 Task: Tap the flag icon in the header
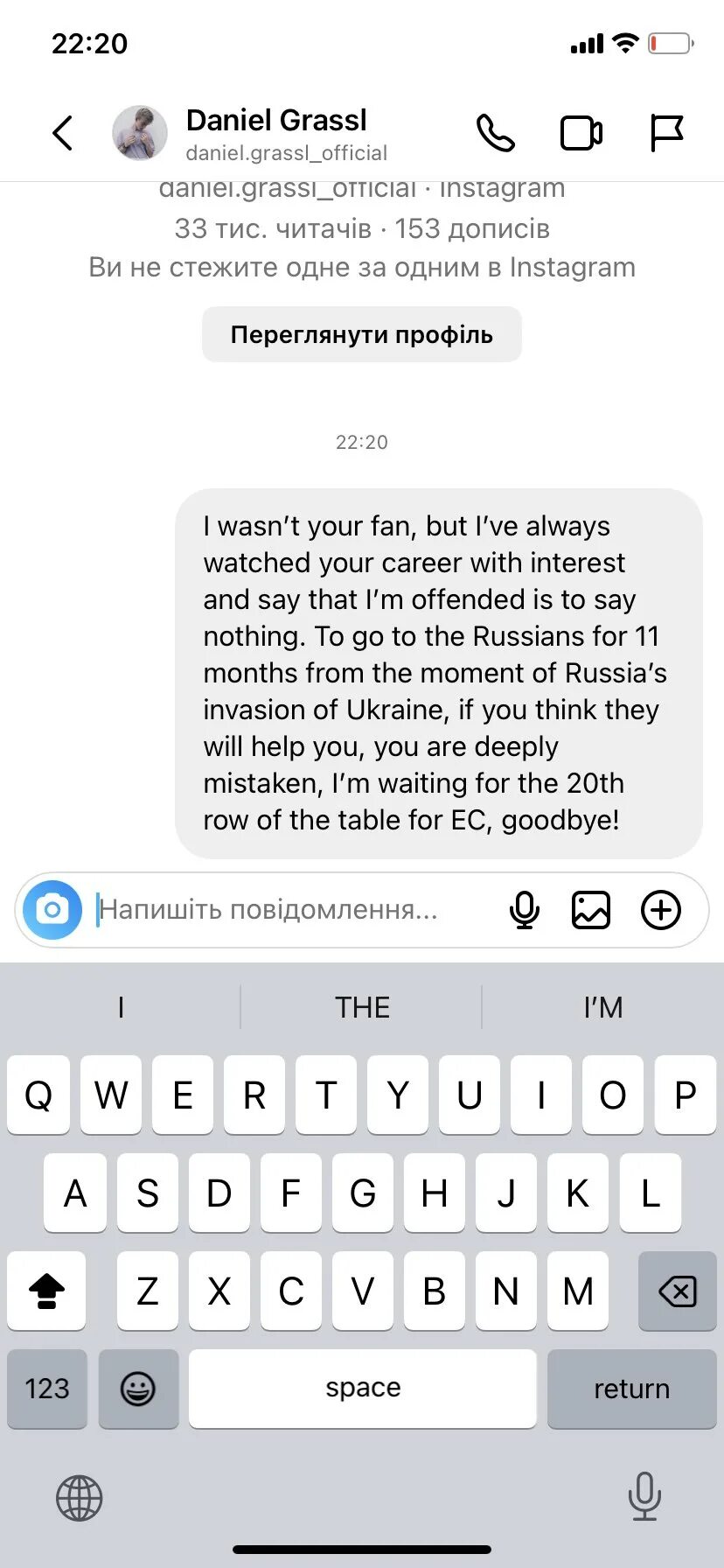click(x=667, y=133)
